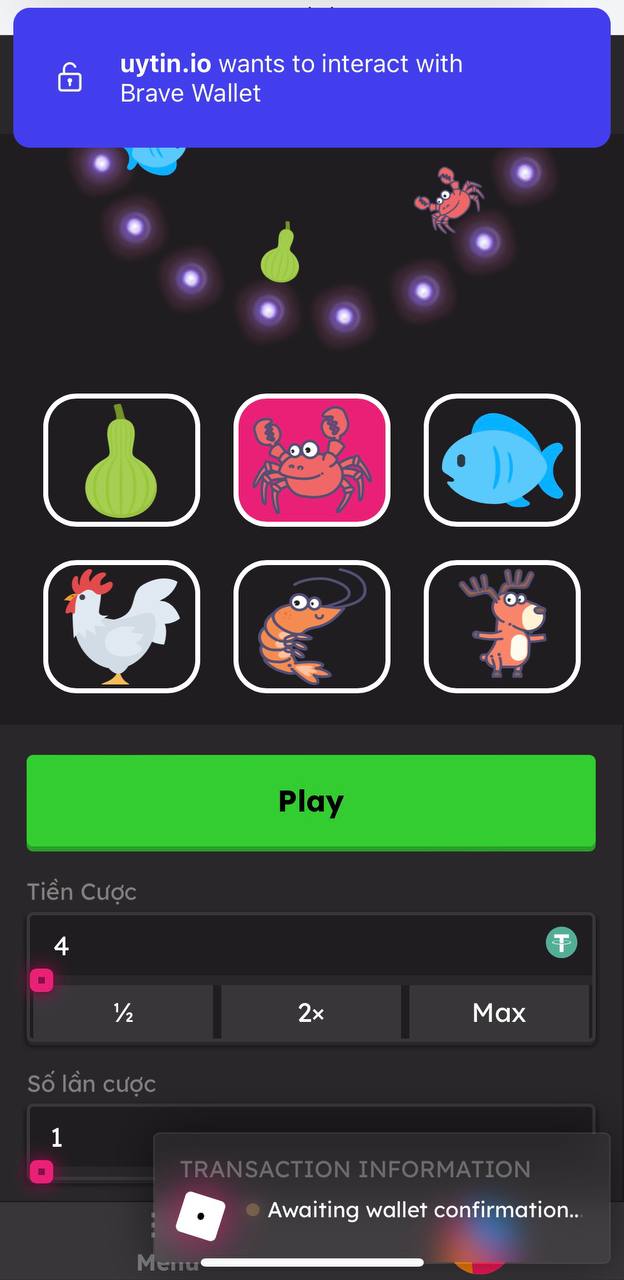Pick the rooster tile
The height and width of the screenshot is (1280, 624).
(122, 626)
